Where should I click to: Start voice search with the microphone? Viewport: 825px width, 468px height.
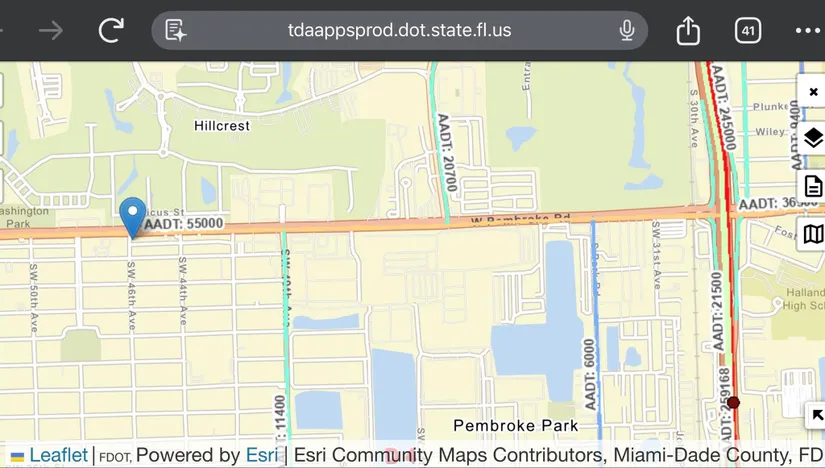click(x=627, y=31)
